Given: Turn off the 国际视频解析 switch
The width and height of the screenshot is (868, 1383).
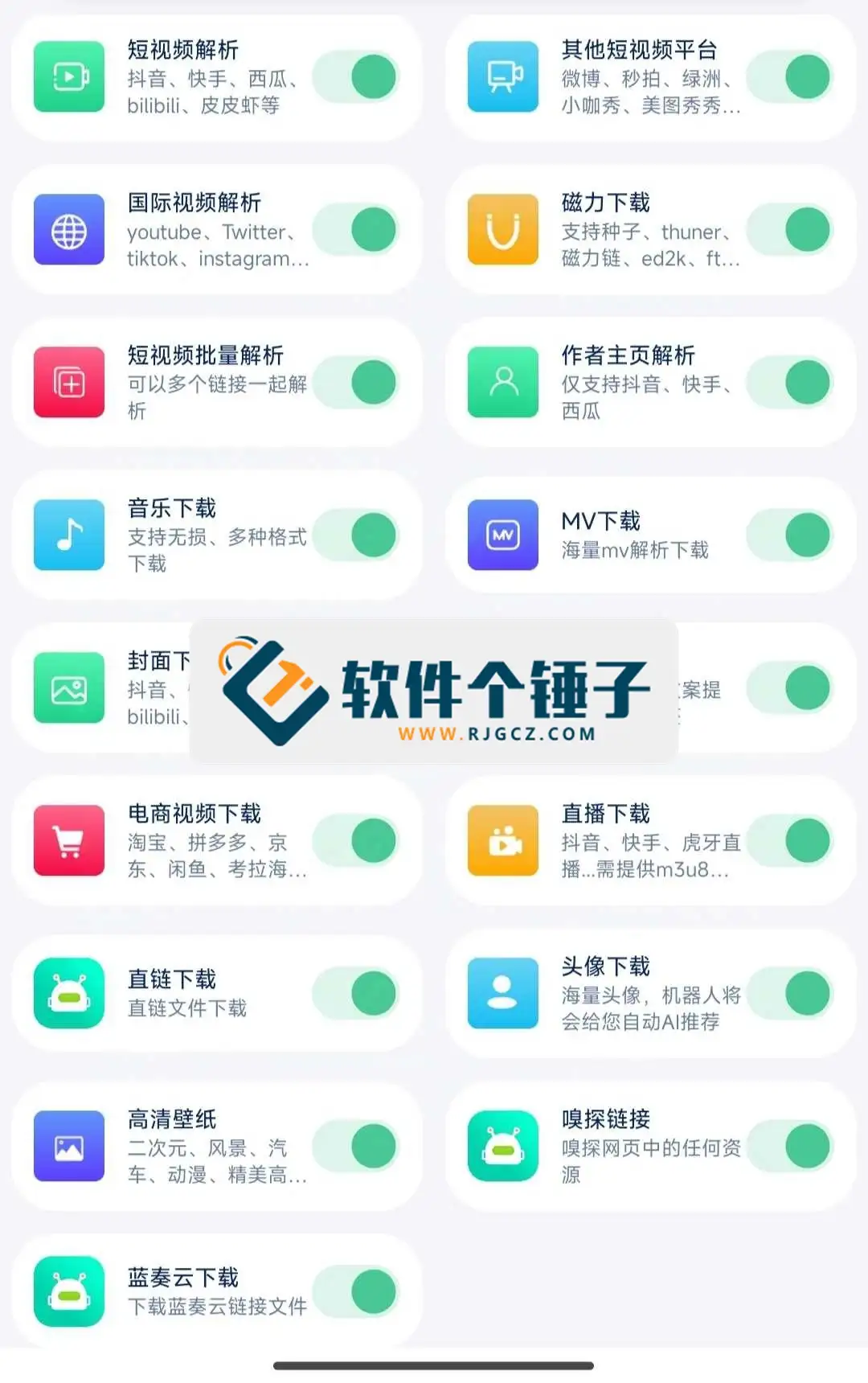Looking at the screenshot, I should pos(357,230).
